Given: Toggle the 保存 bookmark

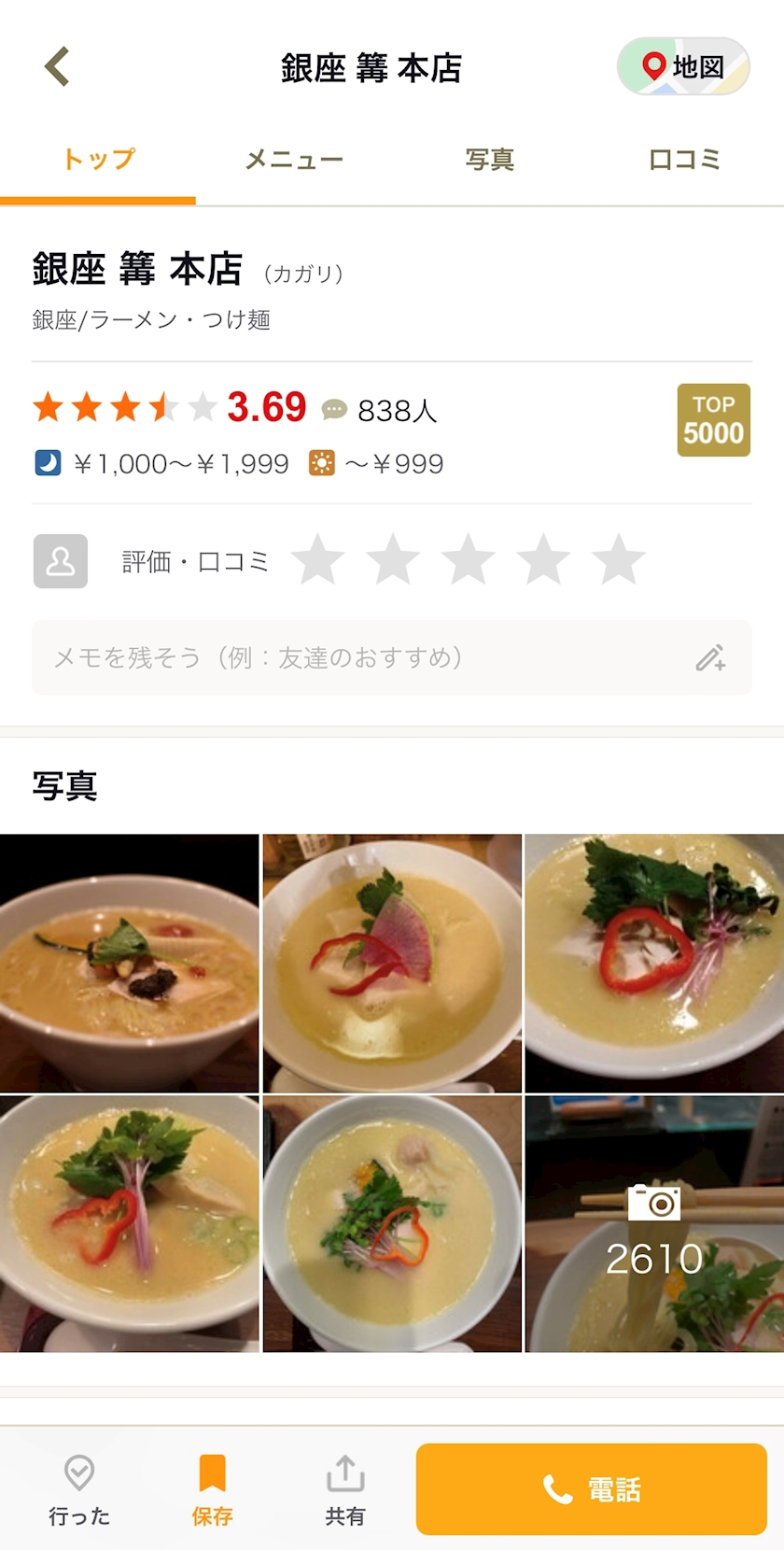Looking at the screenshot, I should [212, 1489].
